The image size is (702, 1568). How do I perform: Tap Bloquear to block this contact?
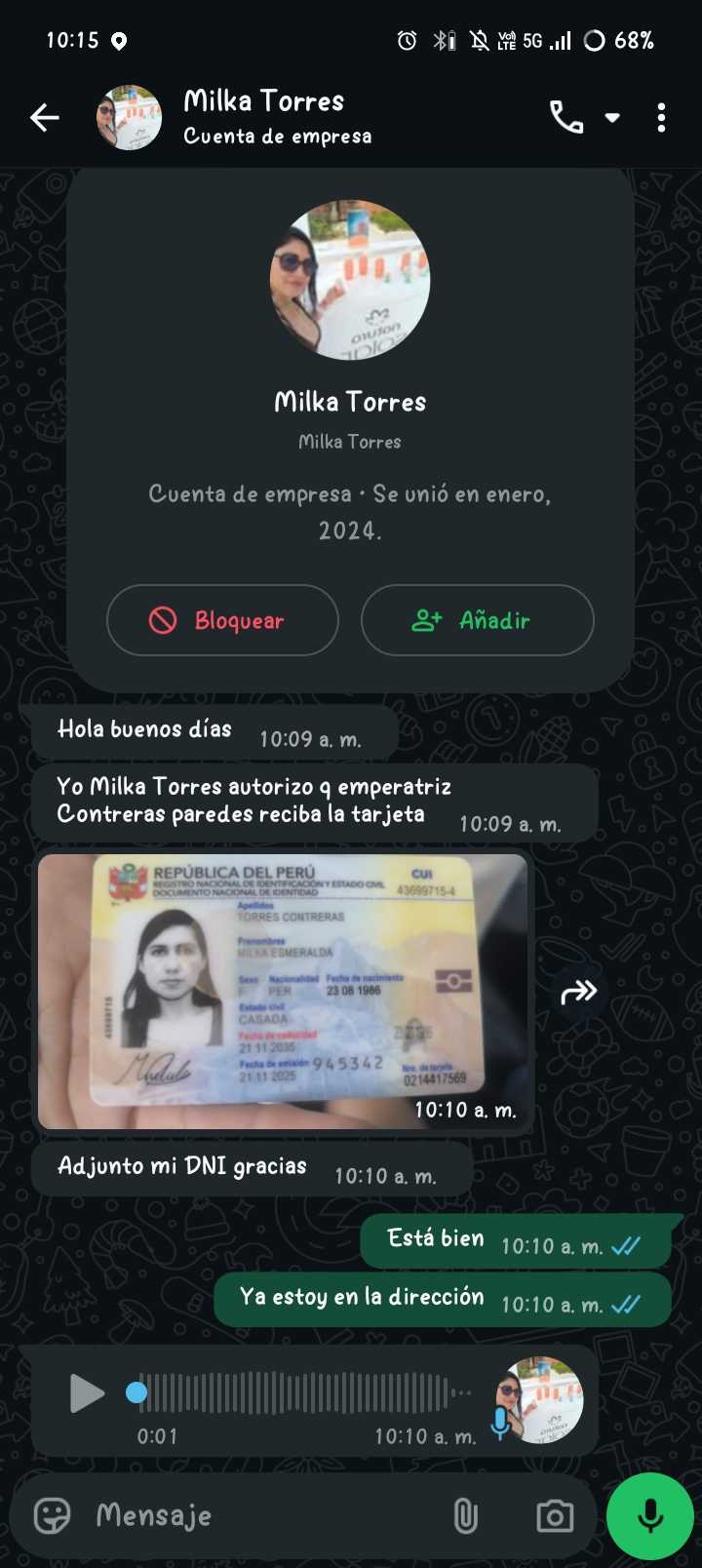pos(222,620)
